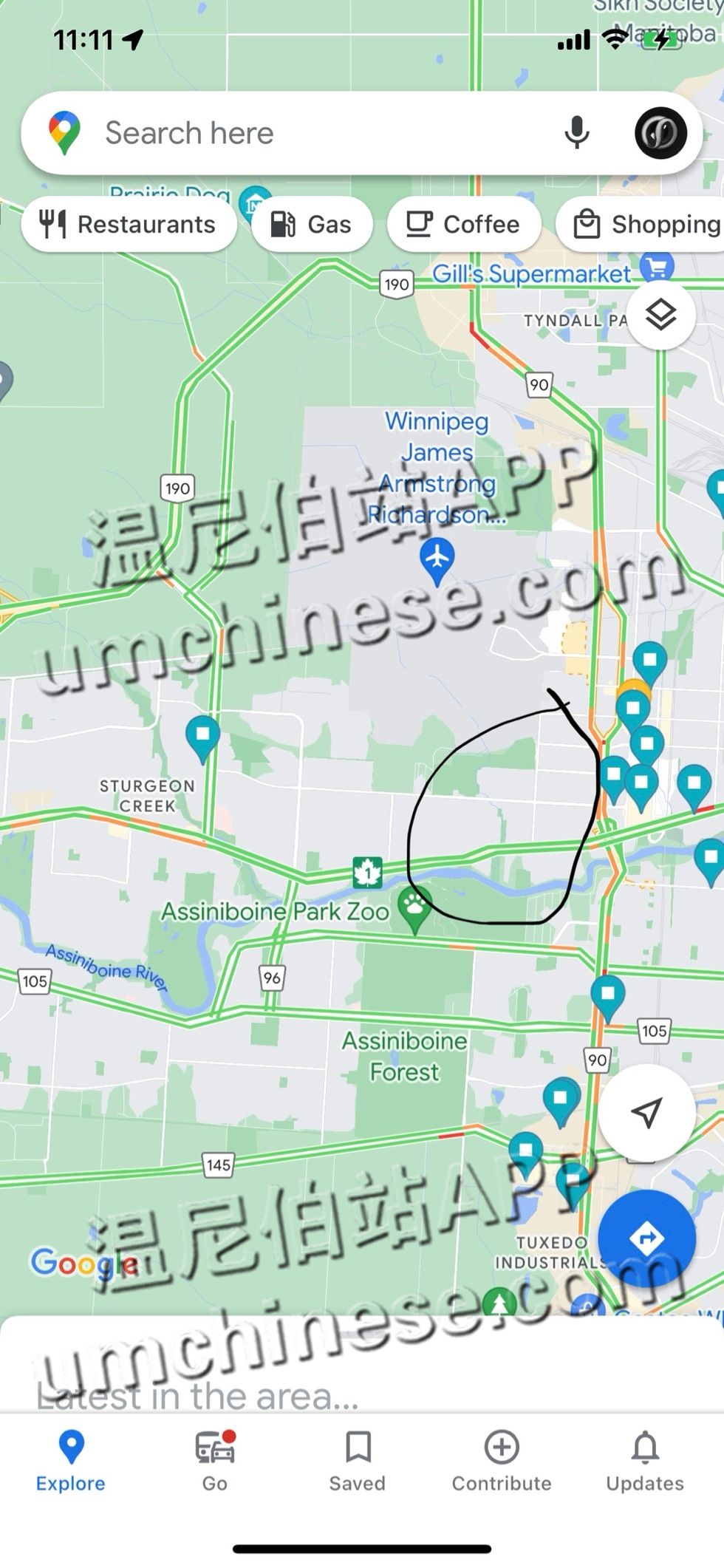Viewport: 724px width, 1568px height.
Task: Open the account profile picture
Action: (x=660, y=133)
